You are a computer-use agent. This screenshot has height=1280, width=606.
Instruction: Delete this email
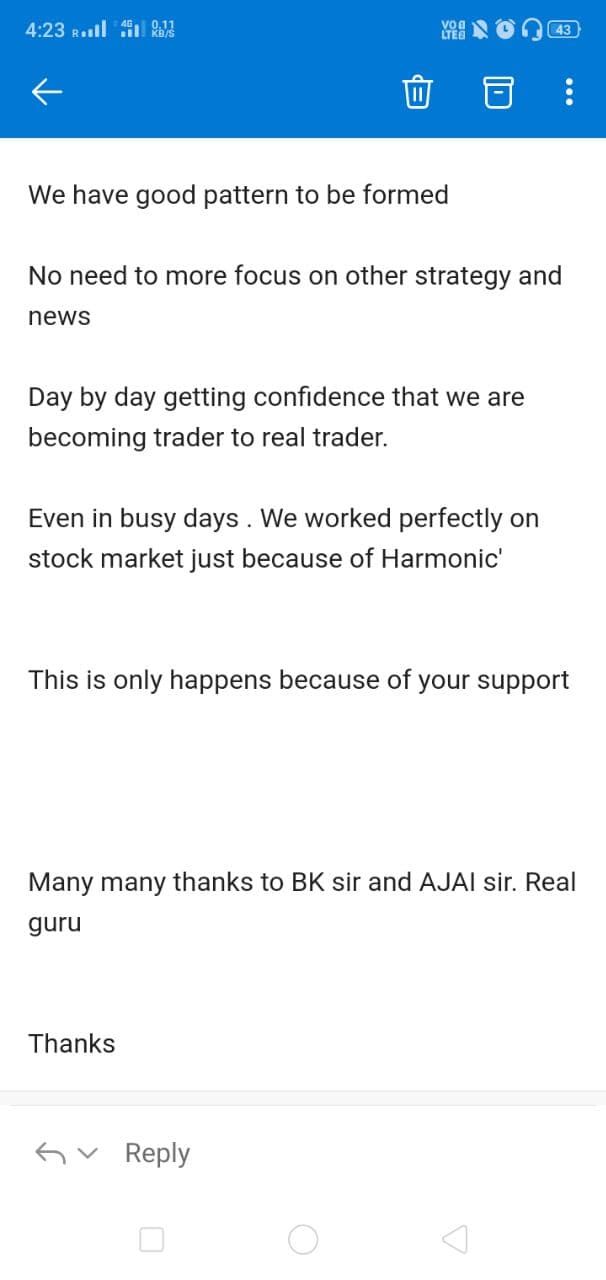(x=416, y=93)
